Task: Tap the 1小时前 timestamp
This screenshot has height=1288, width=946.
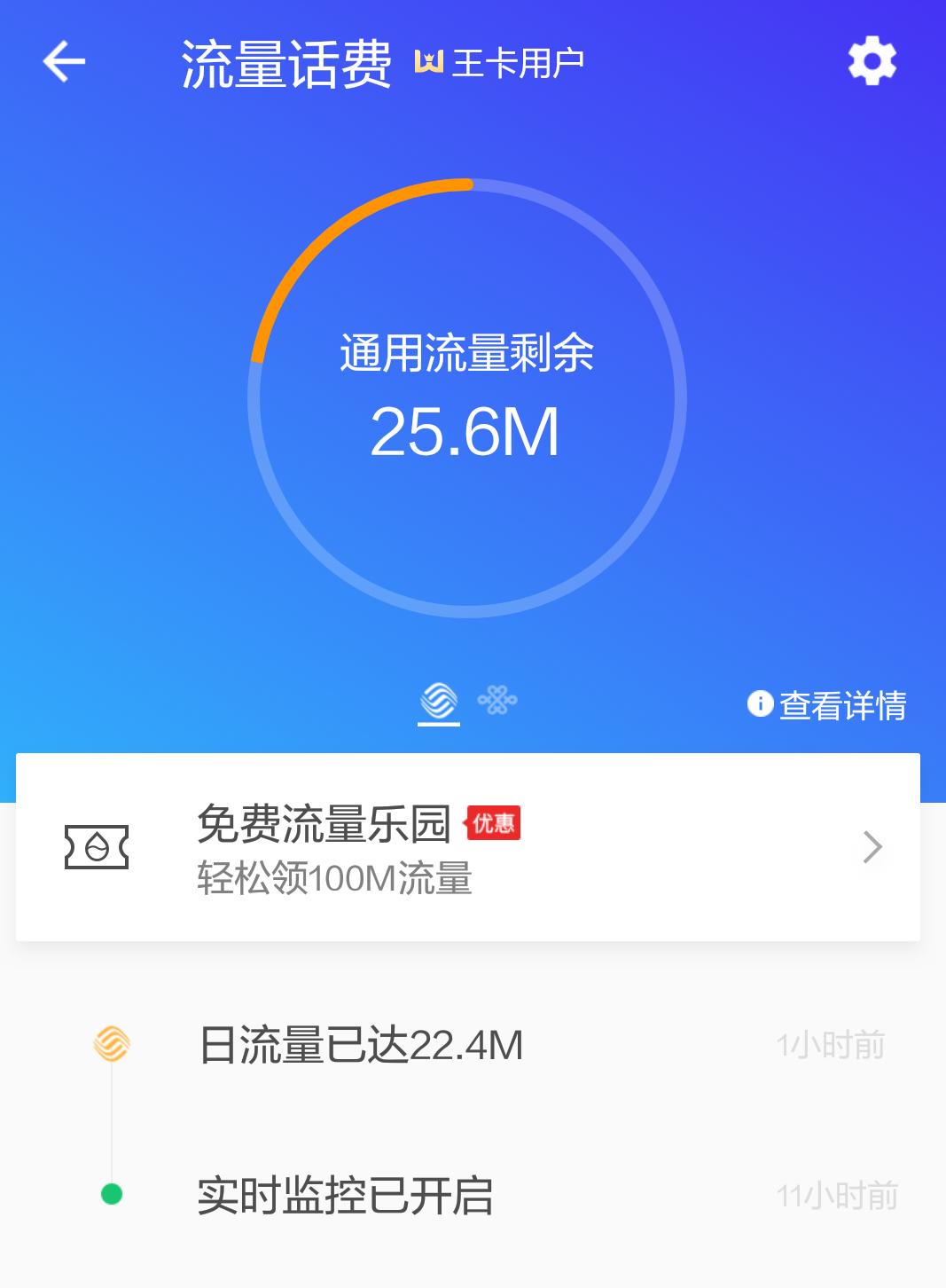Action: pyautogui.click(x=831, y=1047)
